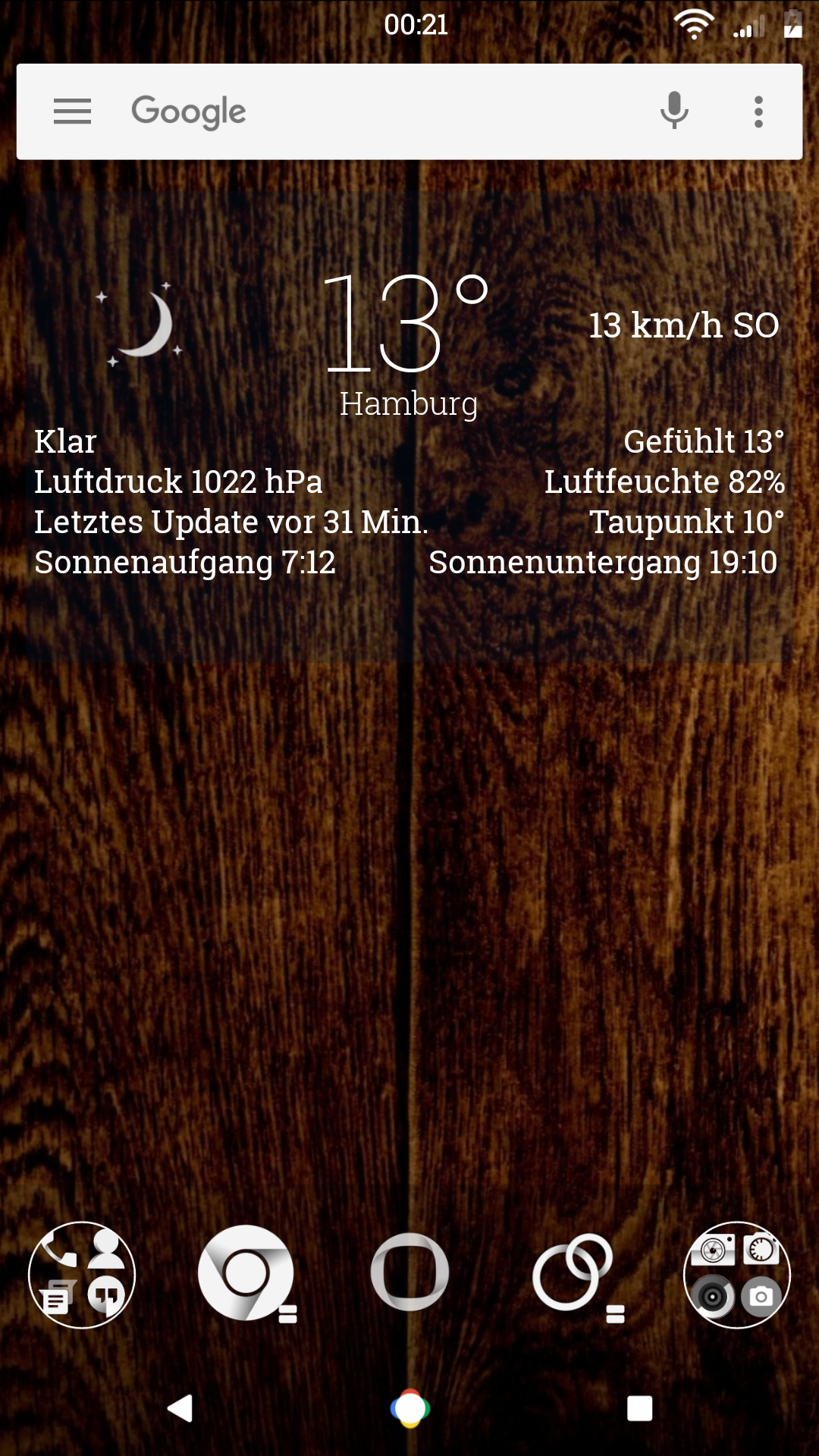
Task: Open the phone and contacts folder
Action: point(82,1275)
